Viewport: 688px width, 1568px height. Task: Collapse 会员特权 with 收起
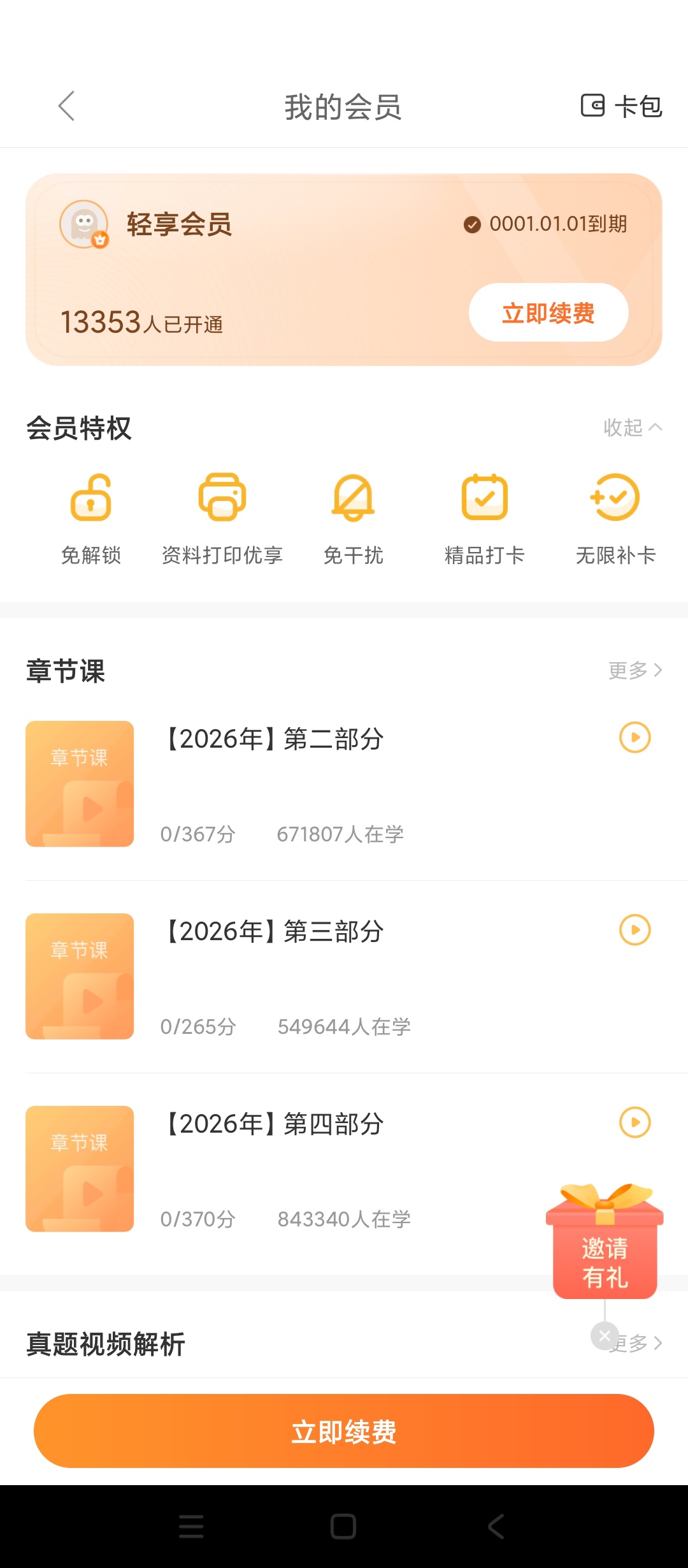click(633, 428)
